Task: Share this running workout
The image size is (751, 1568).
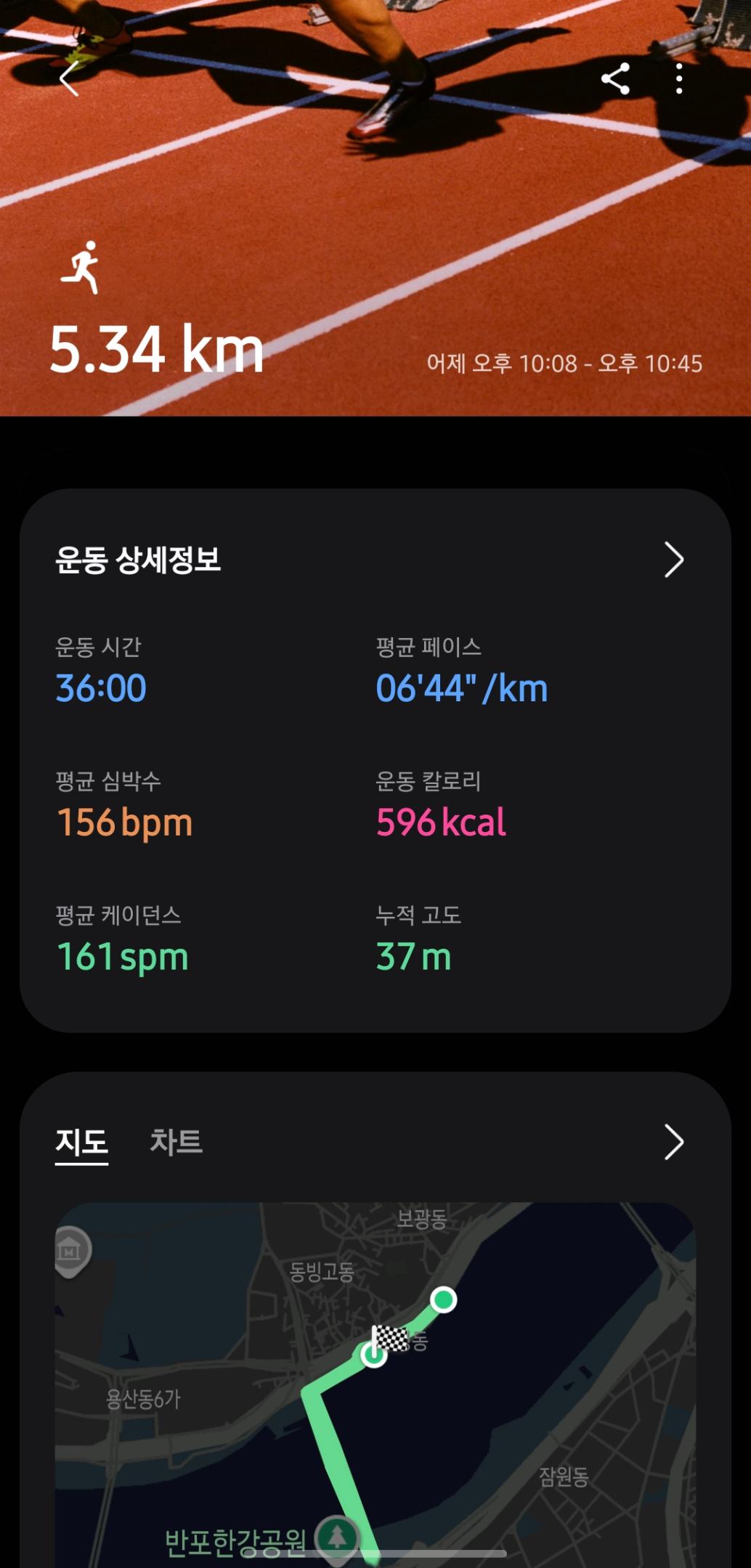Action: pyautogui.click(x=615, y=78)
